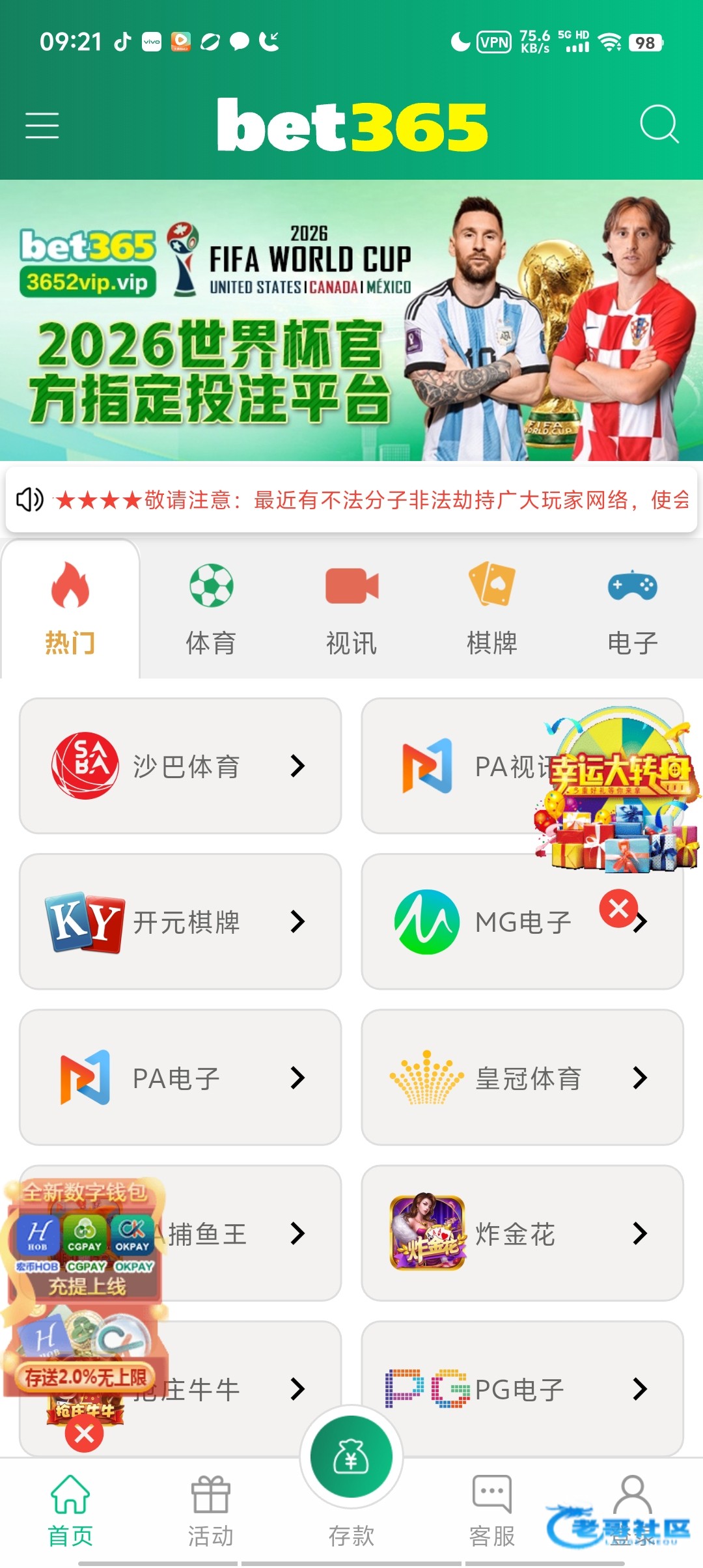The width and height of the screenshot is (703, 1568).
Task: Open the 炸金花 game card
Action: coord(522,1233)
